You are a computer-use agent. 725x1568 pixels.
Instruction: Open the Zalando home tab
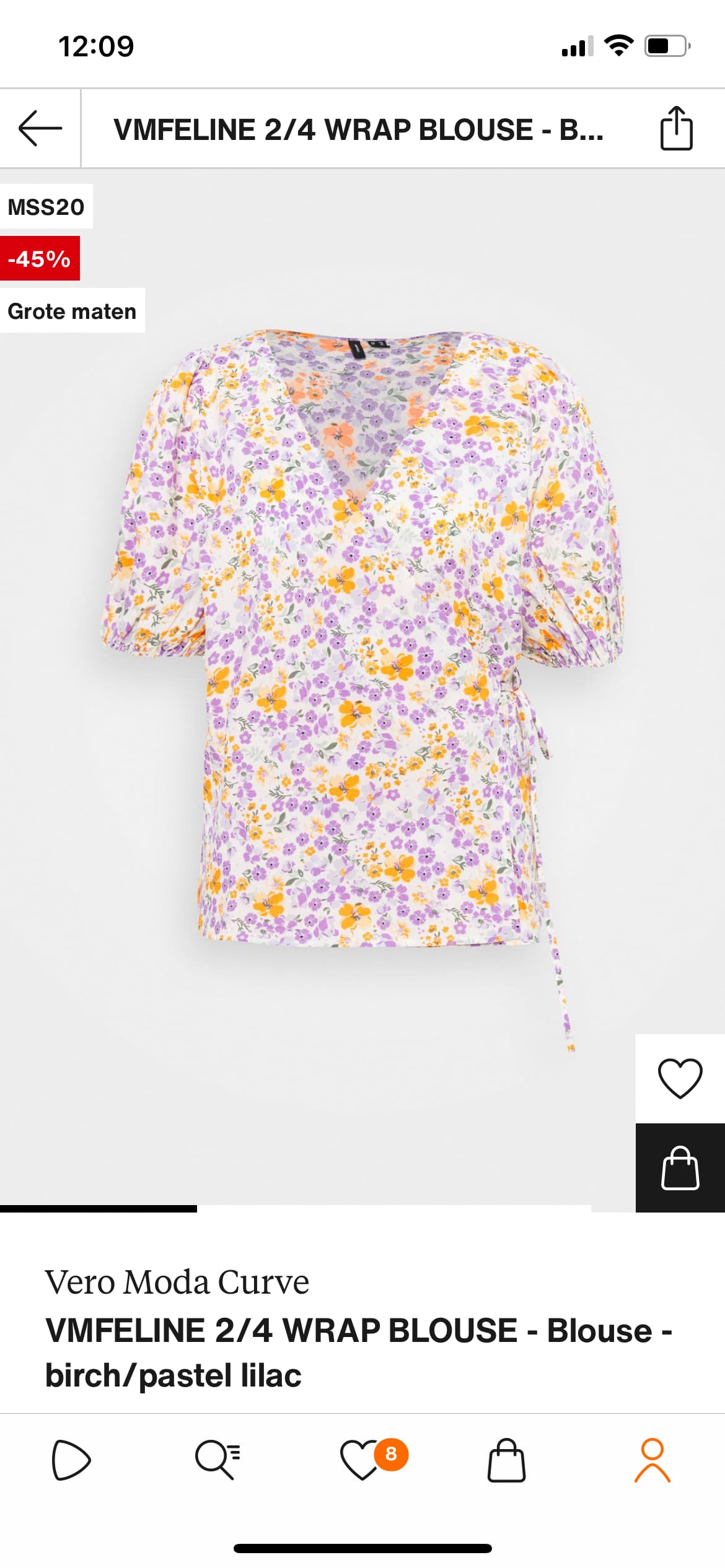[71, 1460]
